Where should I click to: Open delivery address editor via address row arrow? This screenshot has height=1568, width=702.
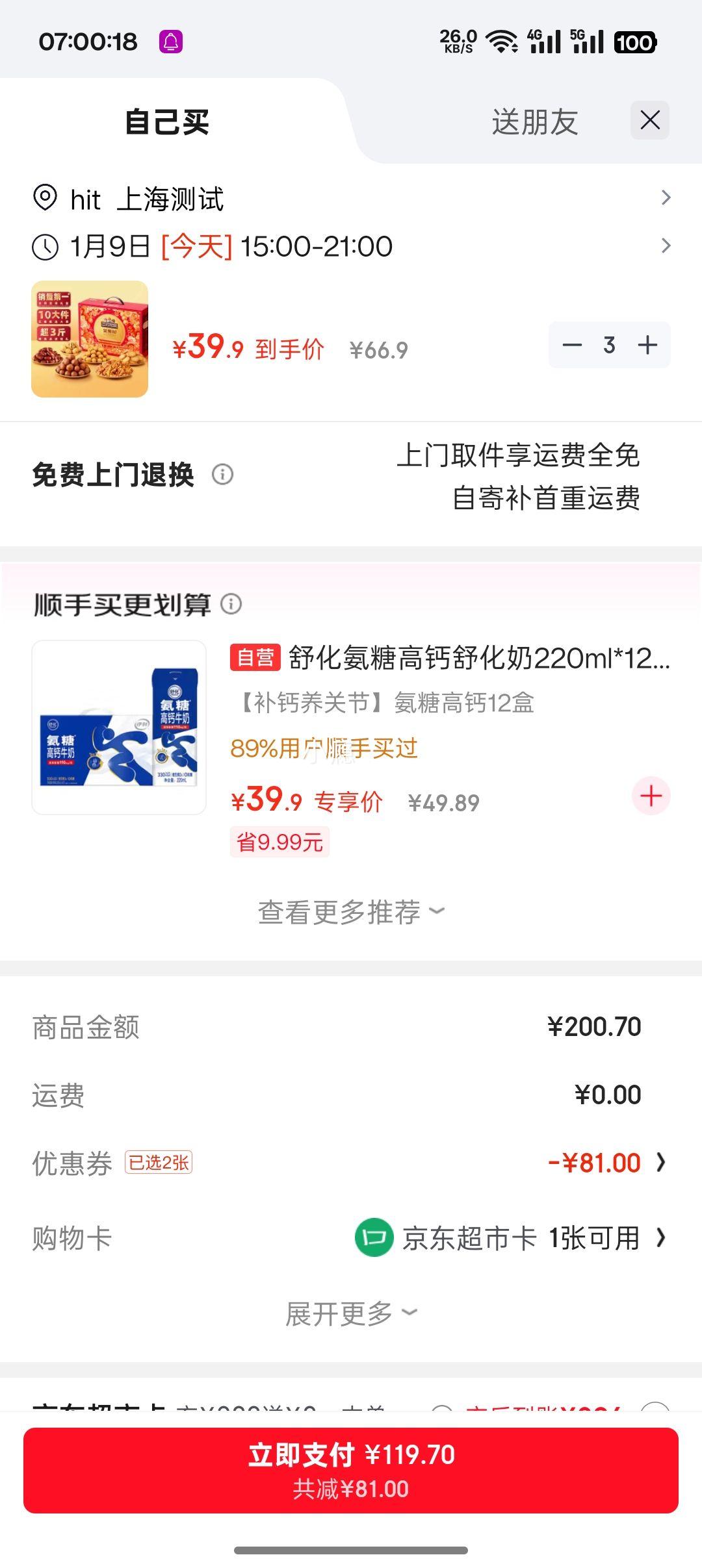coord(664,197)
